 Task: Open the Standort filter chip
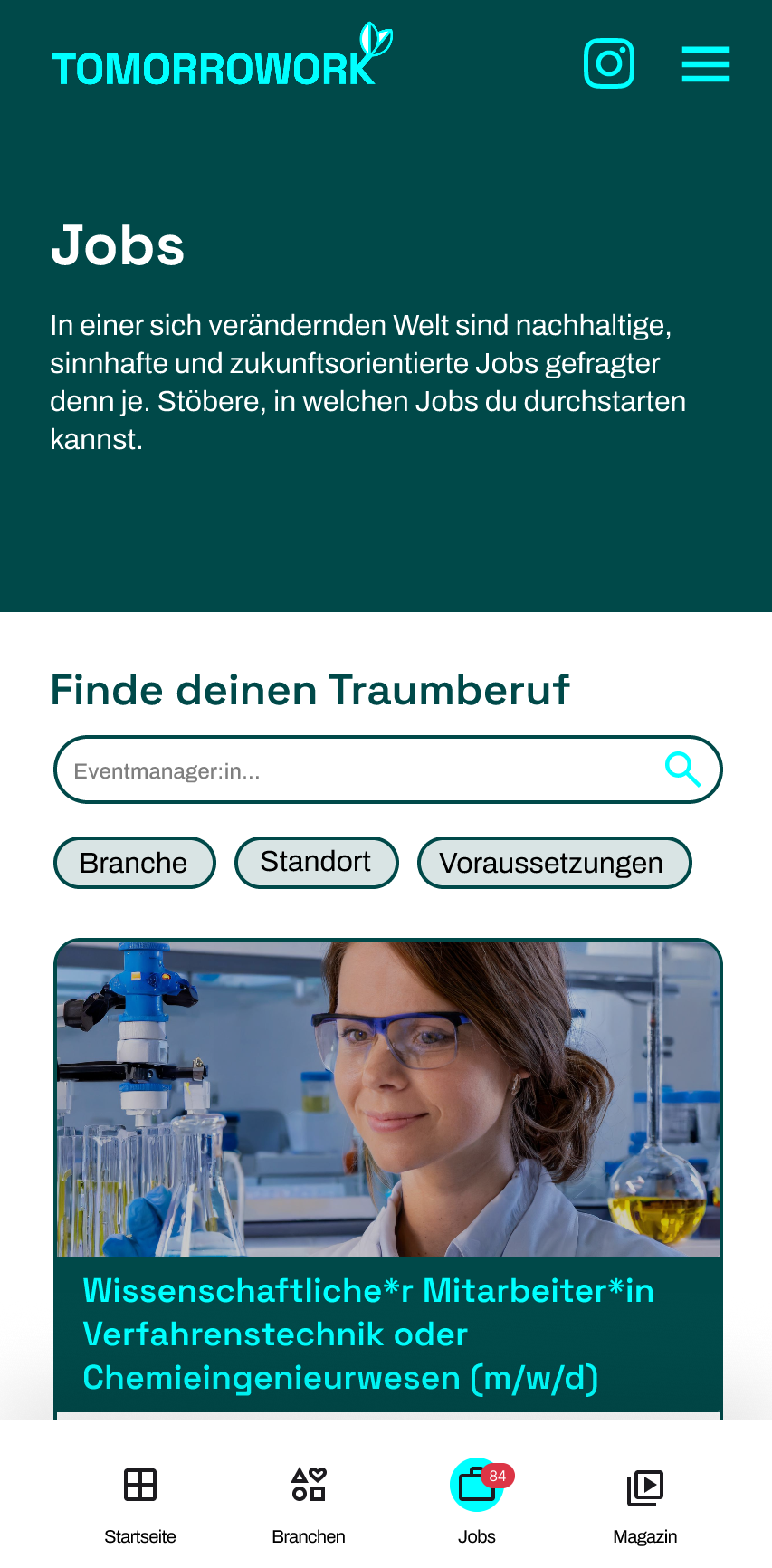click(x=316, y=862)
